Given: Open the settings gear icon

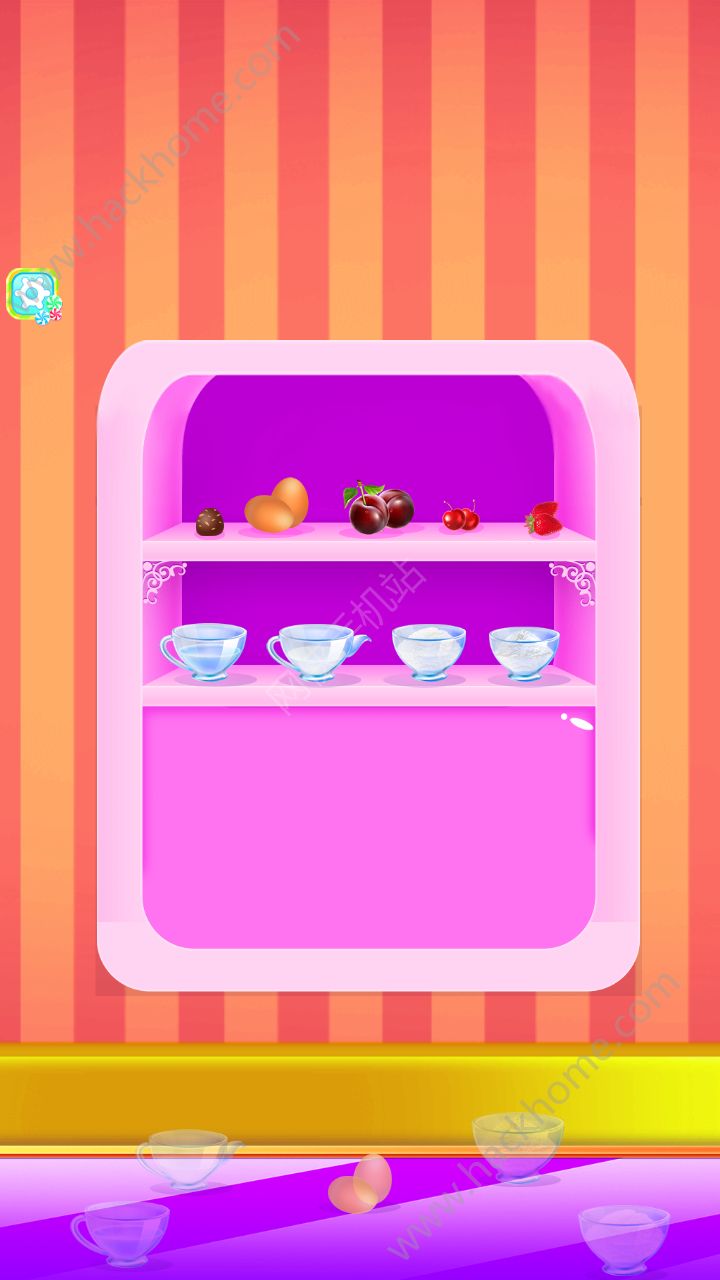Looking at the screenshot, I should tap(34, 296).
